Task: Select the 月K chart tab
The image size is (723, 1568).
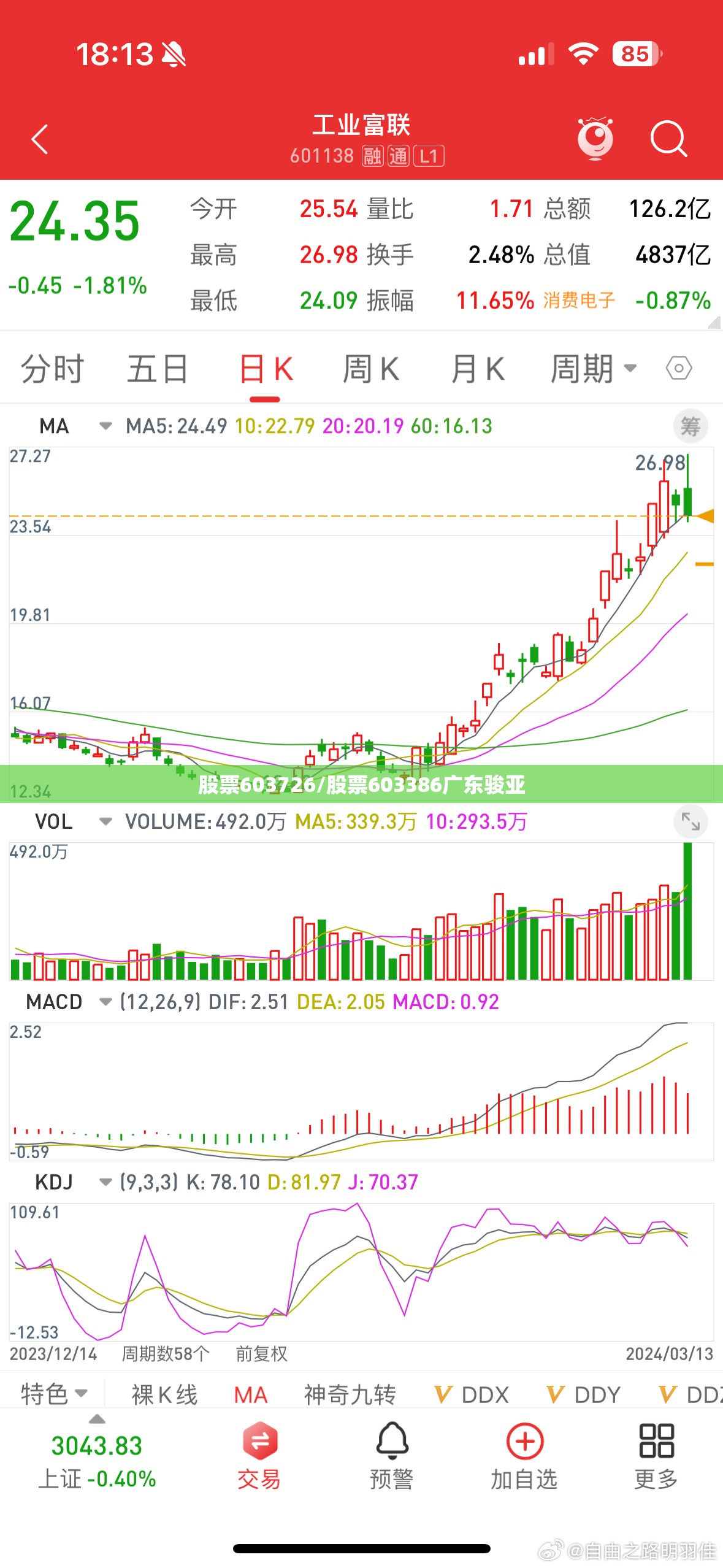Action: click(x=478, y=369)
